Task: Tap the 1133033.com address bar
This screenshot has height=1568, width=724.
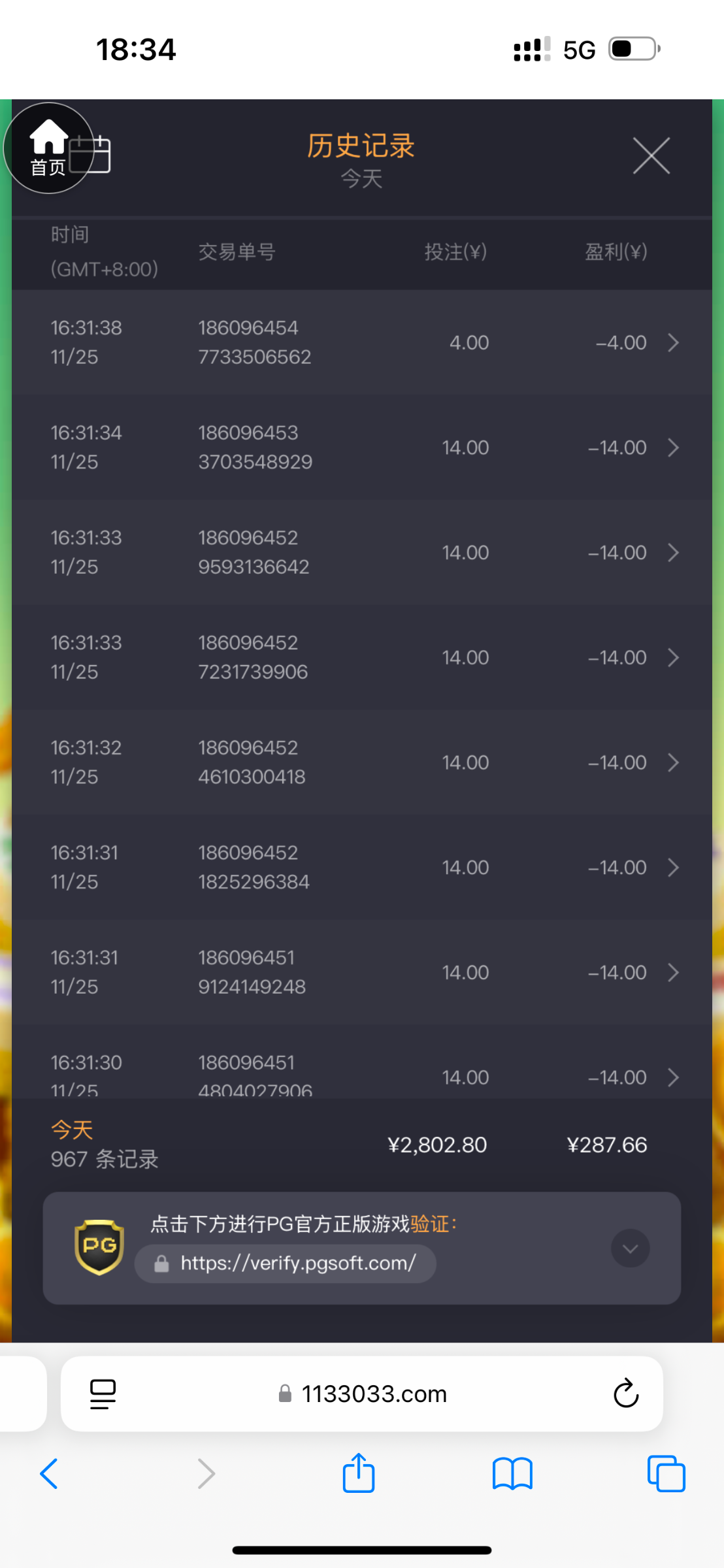Action: point(362,1394)
